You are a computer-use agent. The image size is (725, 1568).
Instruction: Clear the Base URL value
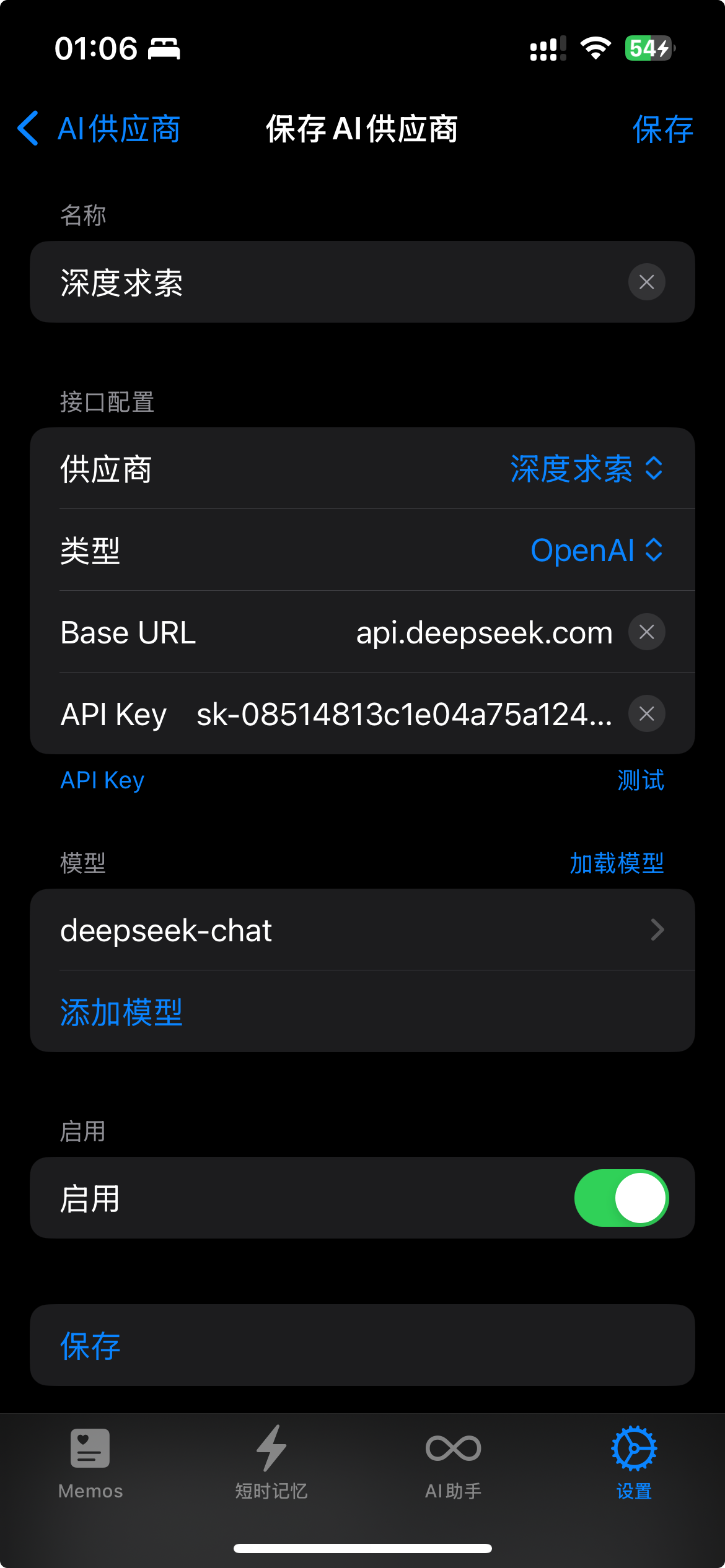[x=646, y=632]
